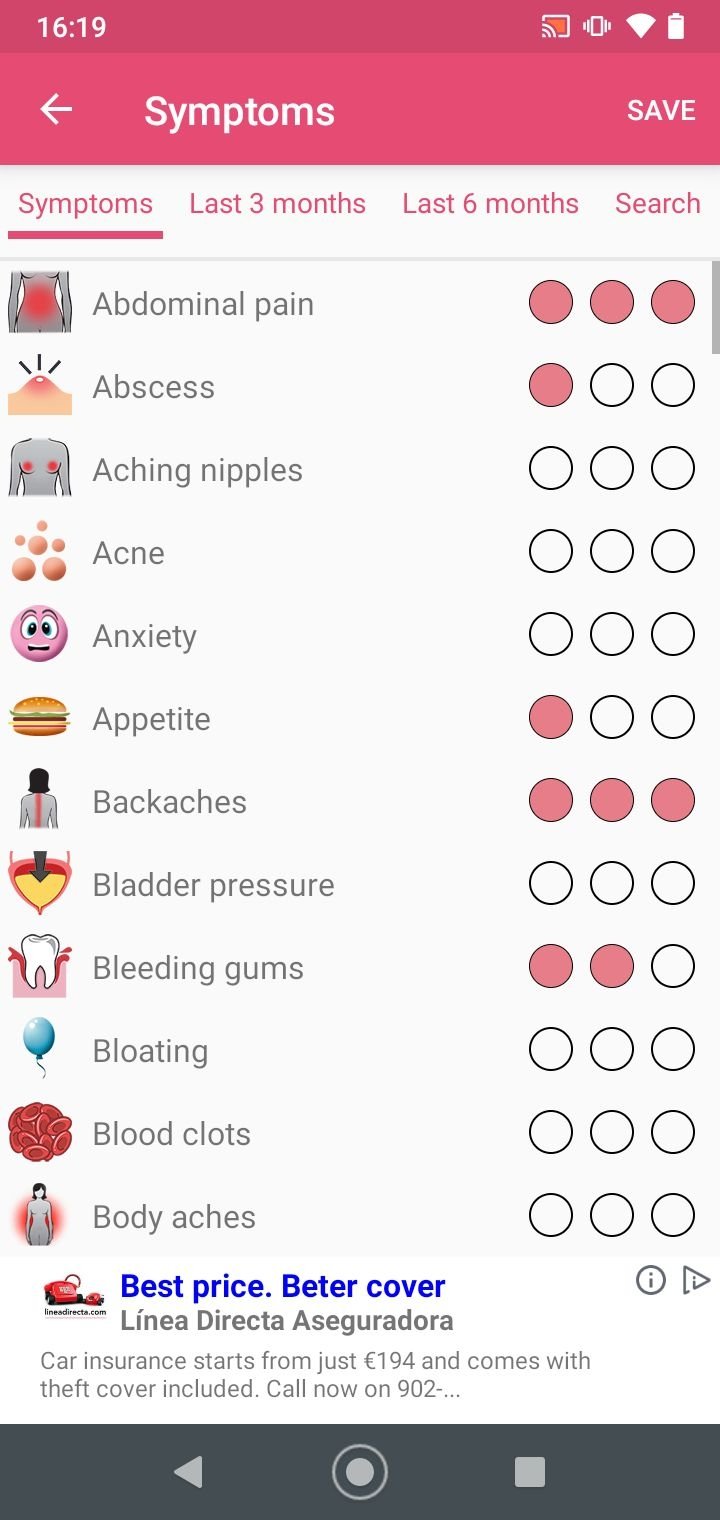This screenshot has height=1520, width=720.
Task: Set Anxiety to medium with second circle
Action: coord(612,634)
